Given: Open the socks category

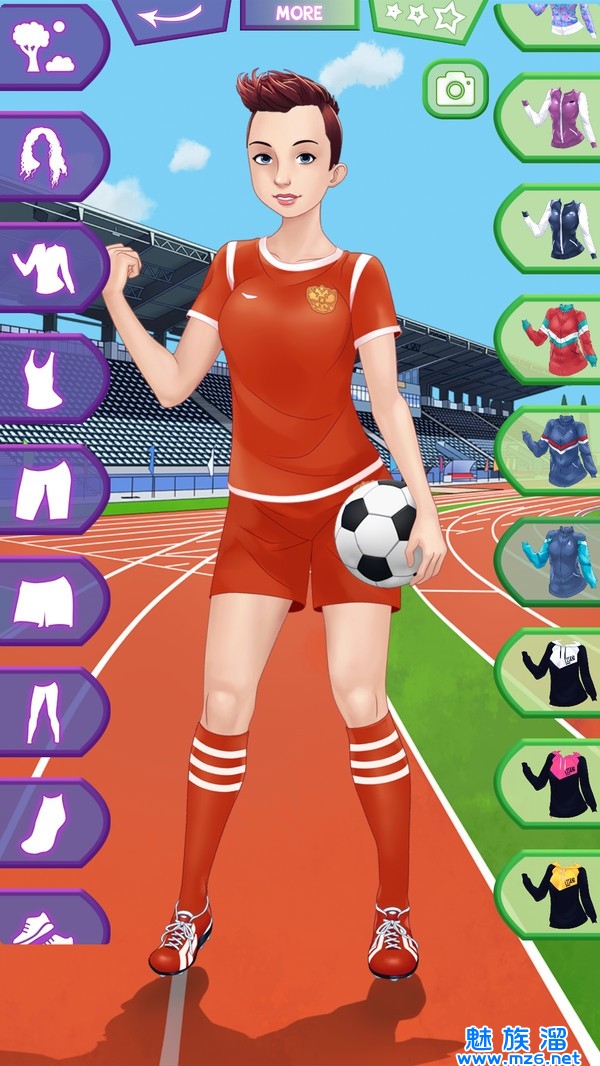Looking at the screenshot, I should [45, 823].
